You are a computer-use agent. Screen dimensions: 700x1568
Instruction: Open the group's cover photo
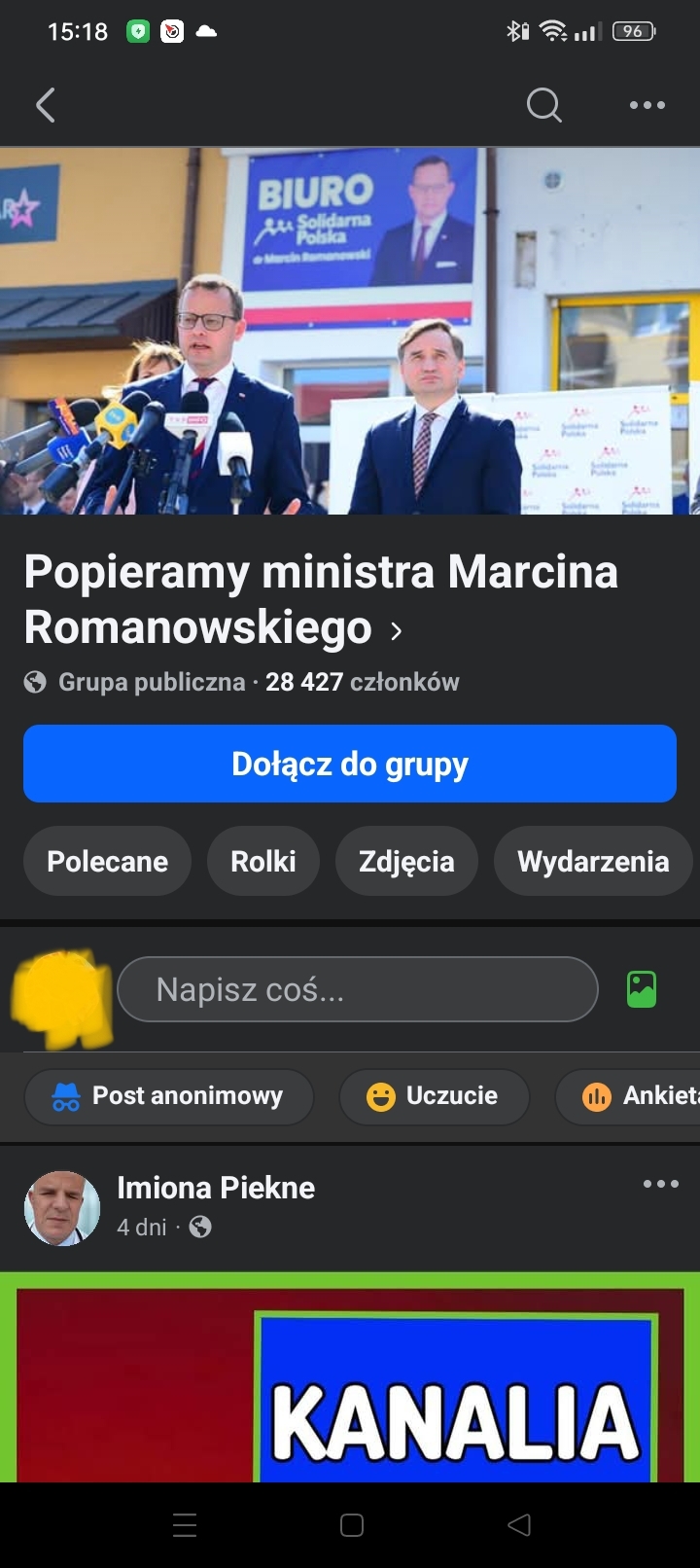[350, 331]
